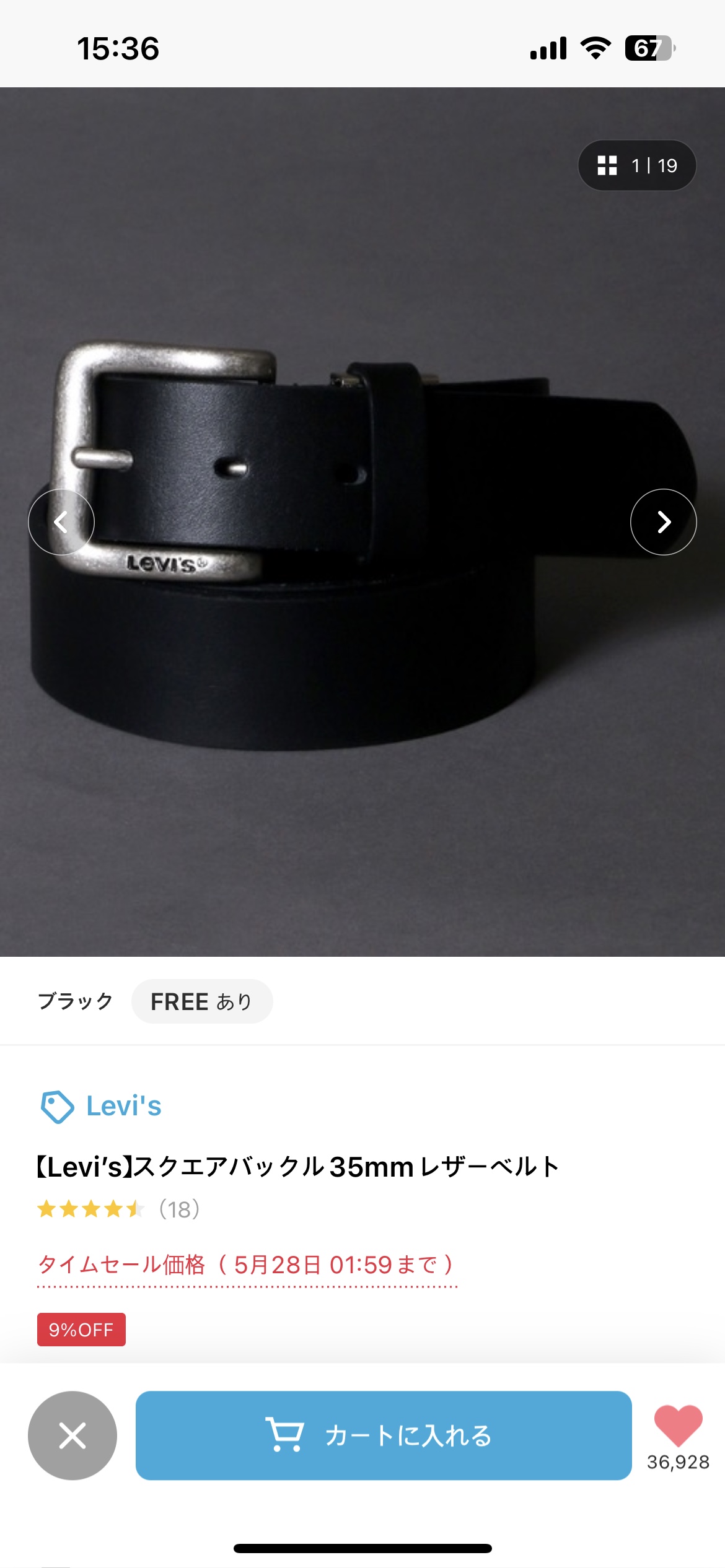Go to the previous product image
725x1568 pixels.
click(61, 522)
